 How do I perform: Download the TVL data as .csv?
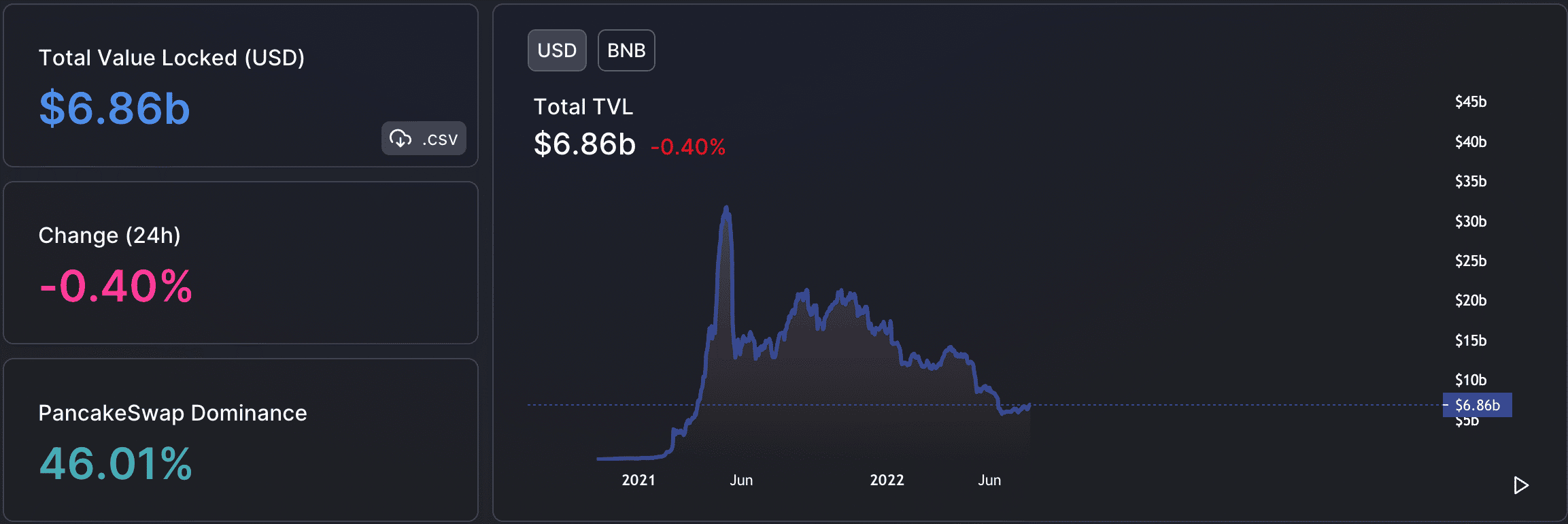point(424,139)
